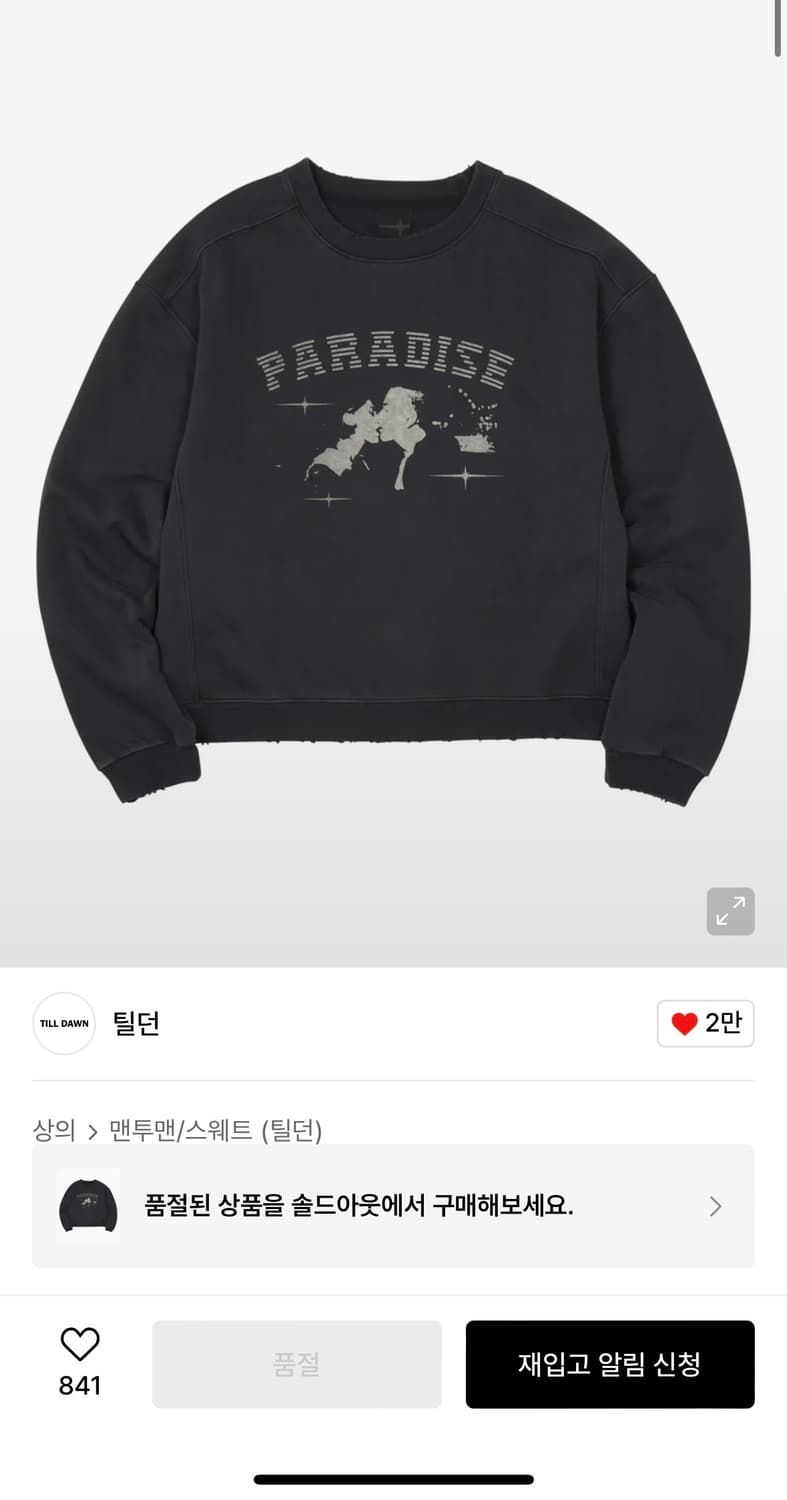787x1500 pixels.
Task: Click the scrollbar at the top right
Action: pyautogui.click(x=779, y=25)
